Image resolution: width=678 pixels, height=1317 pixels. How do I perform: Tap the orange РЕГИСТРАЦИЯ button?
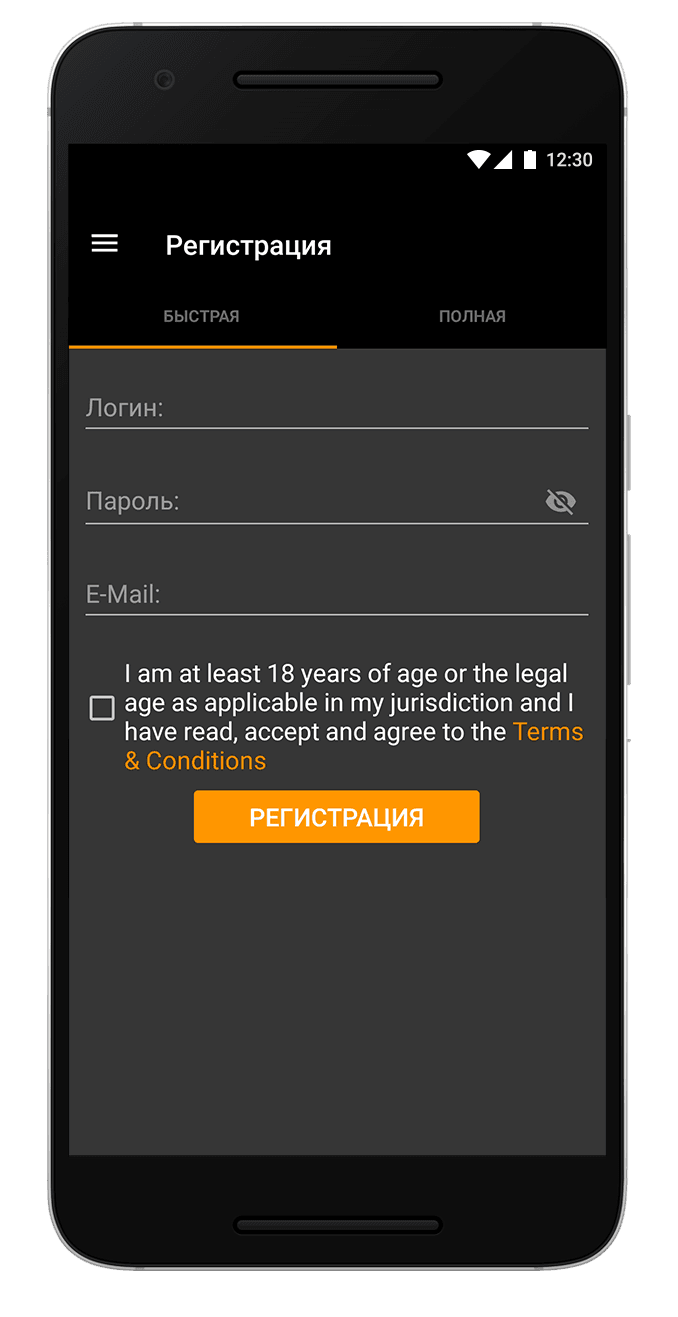tap(337, 817)
